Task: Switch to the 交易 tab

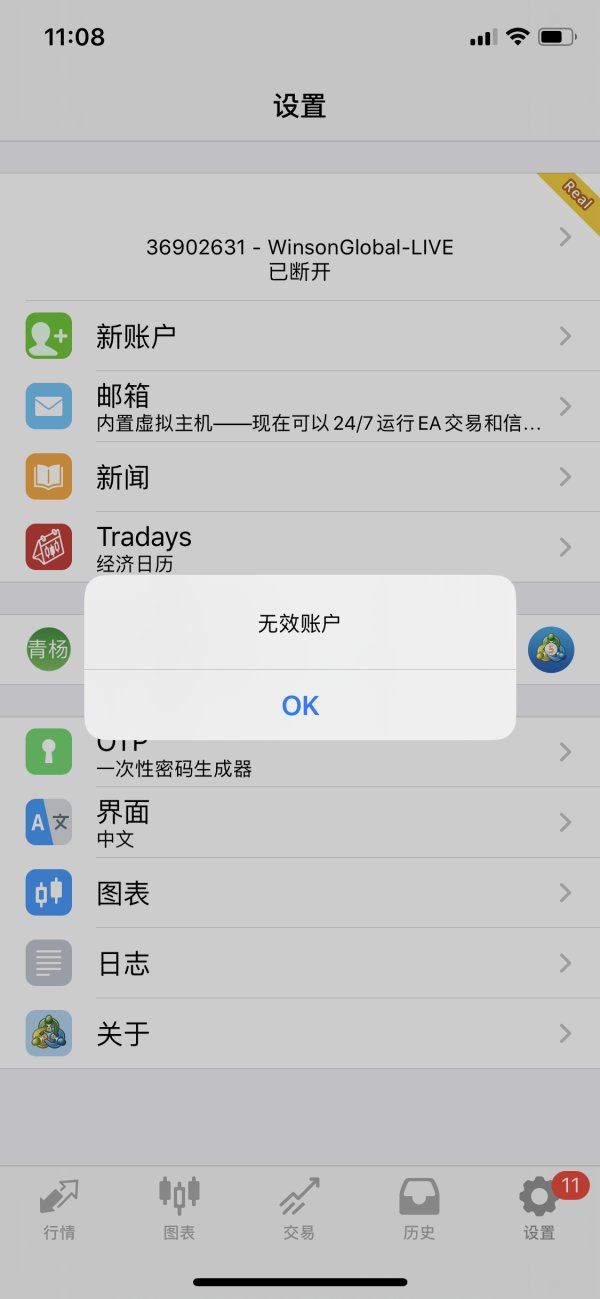Action: [x=299, y=1209]
